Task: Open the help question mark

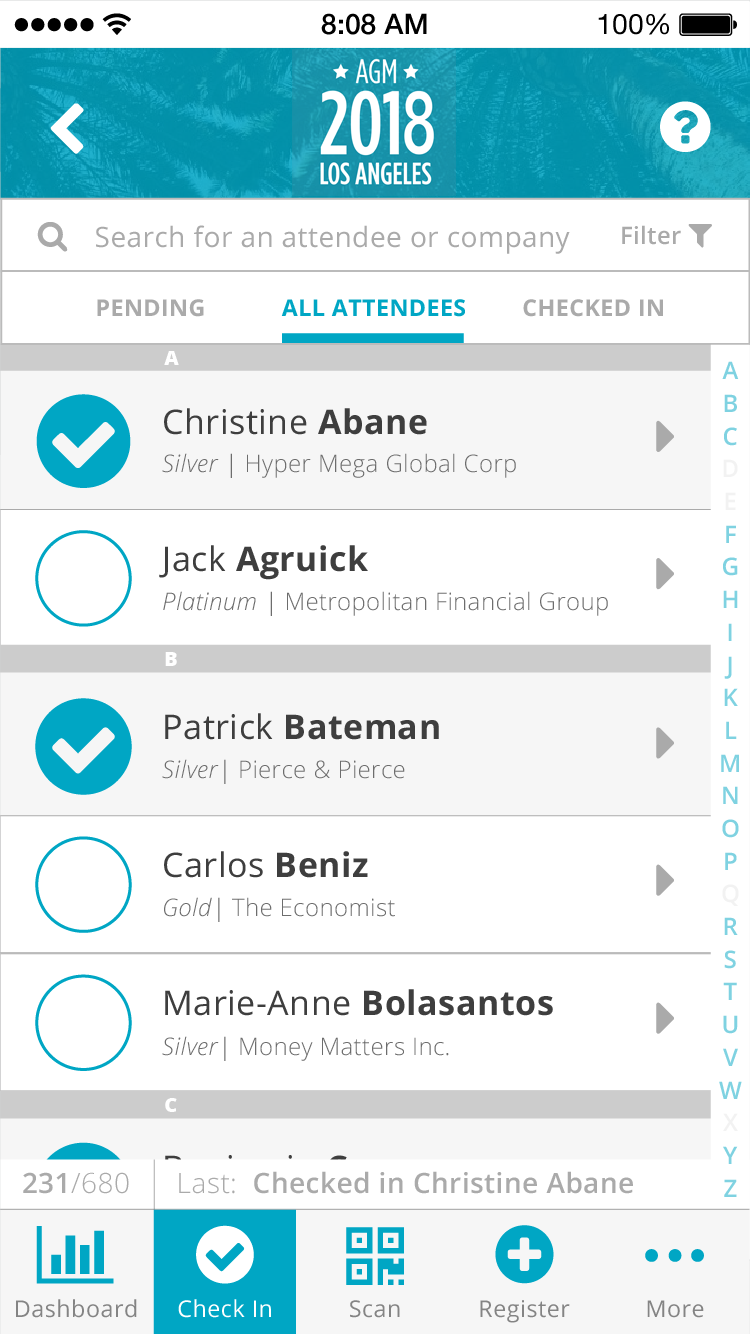Action: [x=685, y=128]
